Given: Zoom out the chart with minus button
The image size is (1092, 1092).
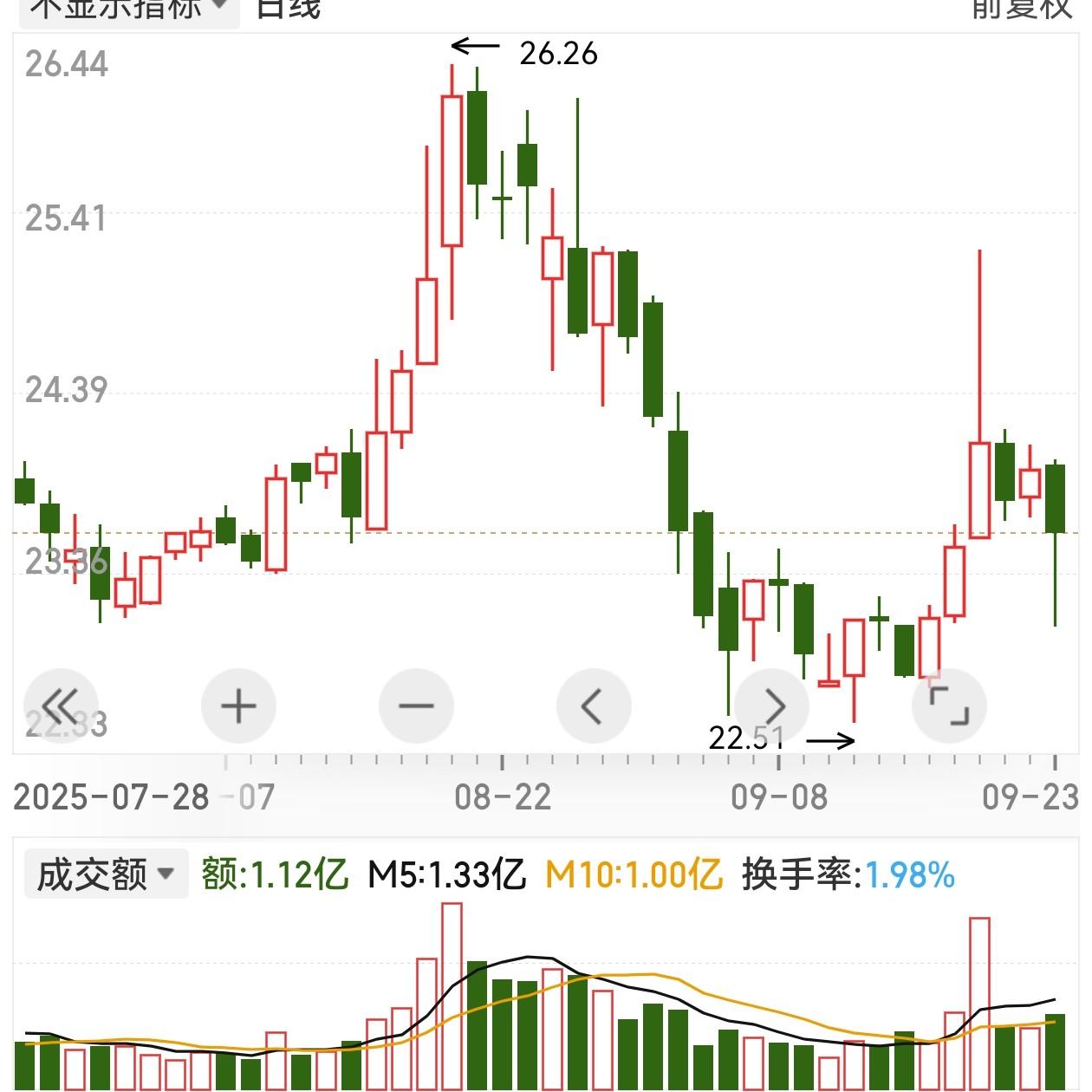Looking at the screenshot, I should [416, 706].
